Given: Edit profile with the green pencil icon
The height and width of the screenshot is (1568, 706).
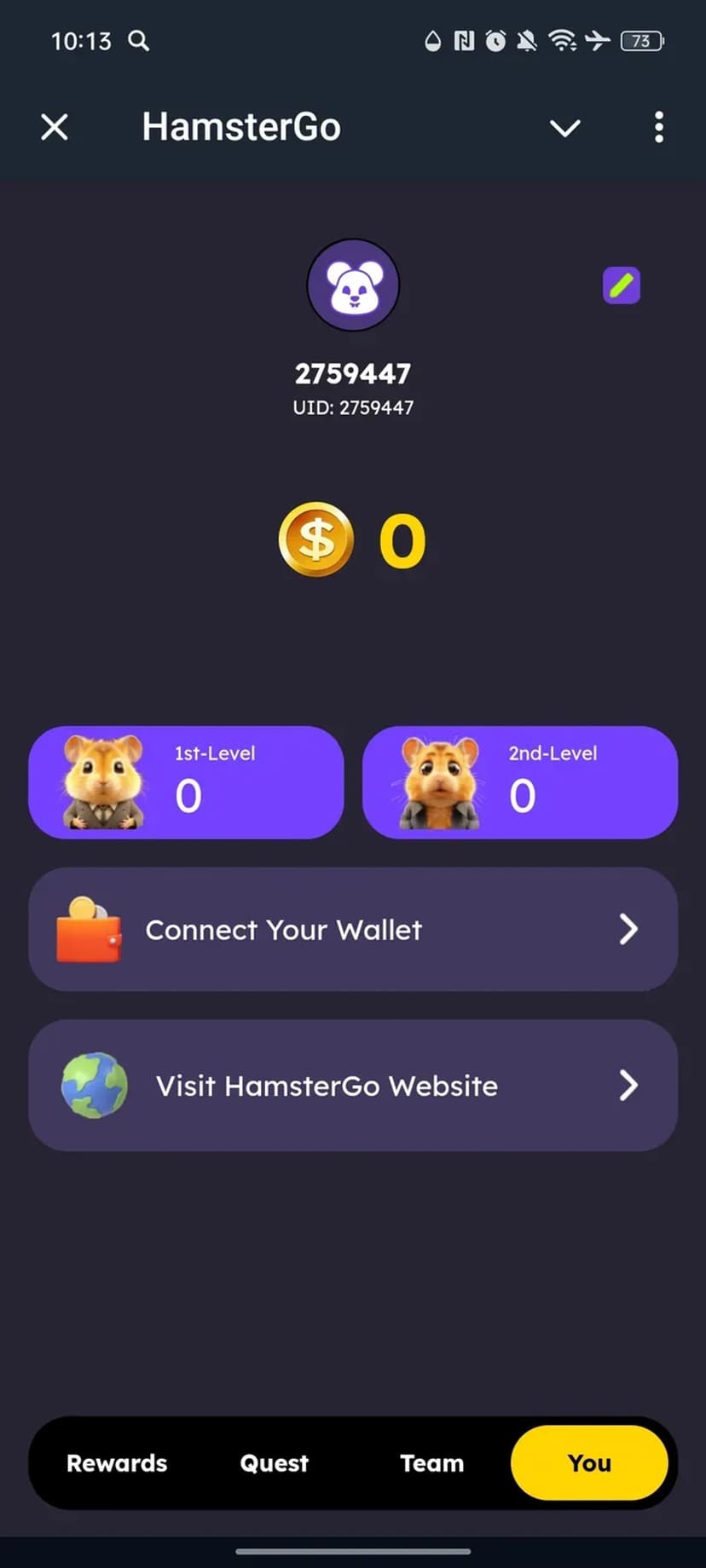Looking at the screenshot, I should [x=622, y=285].
